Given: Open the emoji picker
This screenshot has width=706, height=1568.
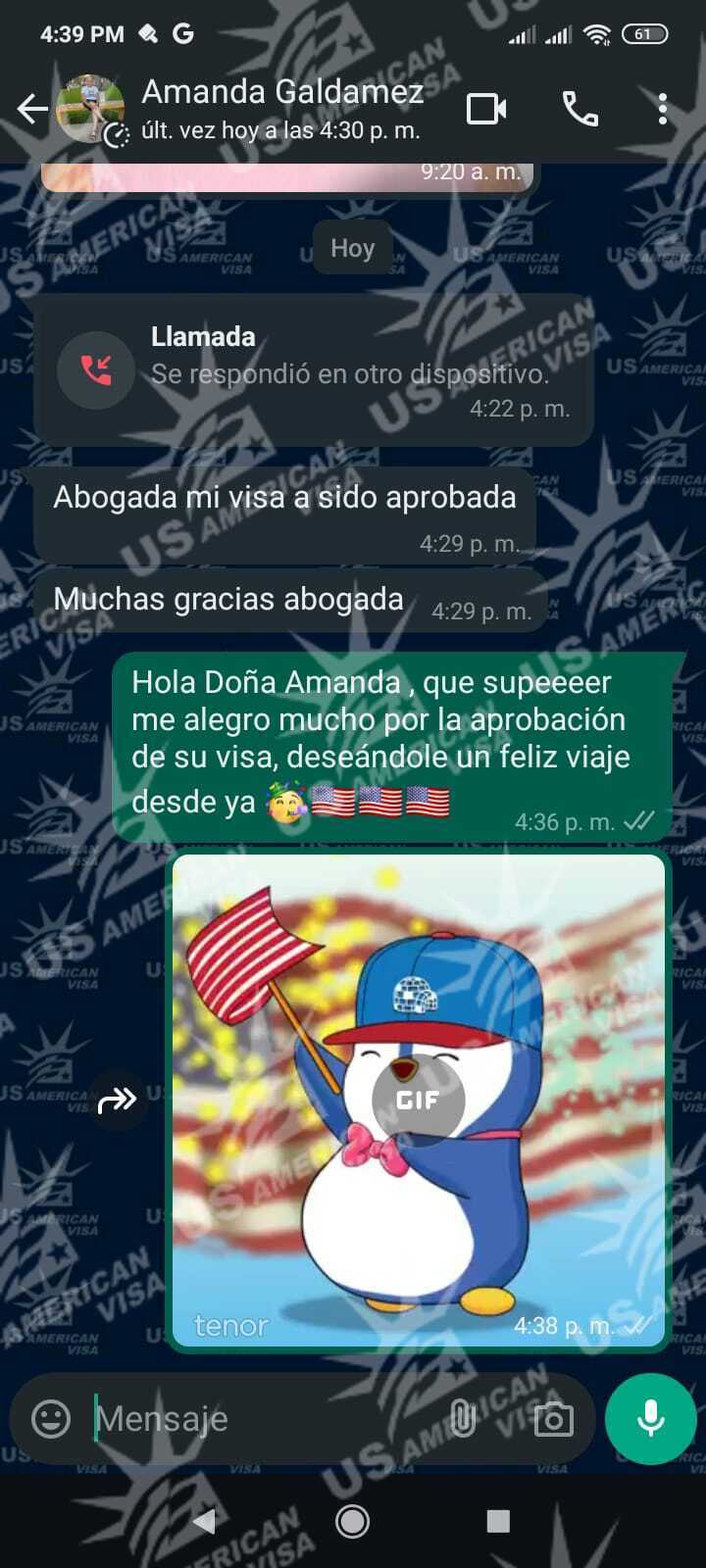Looking at the screenshot, I should pos(51,1418).
